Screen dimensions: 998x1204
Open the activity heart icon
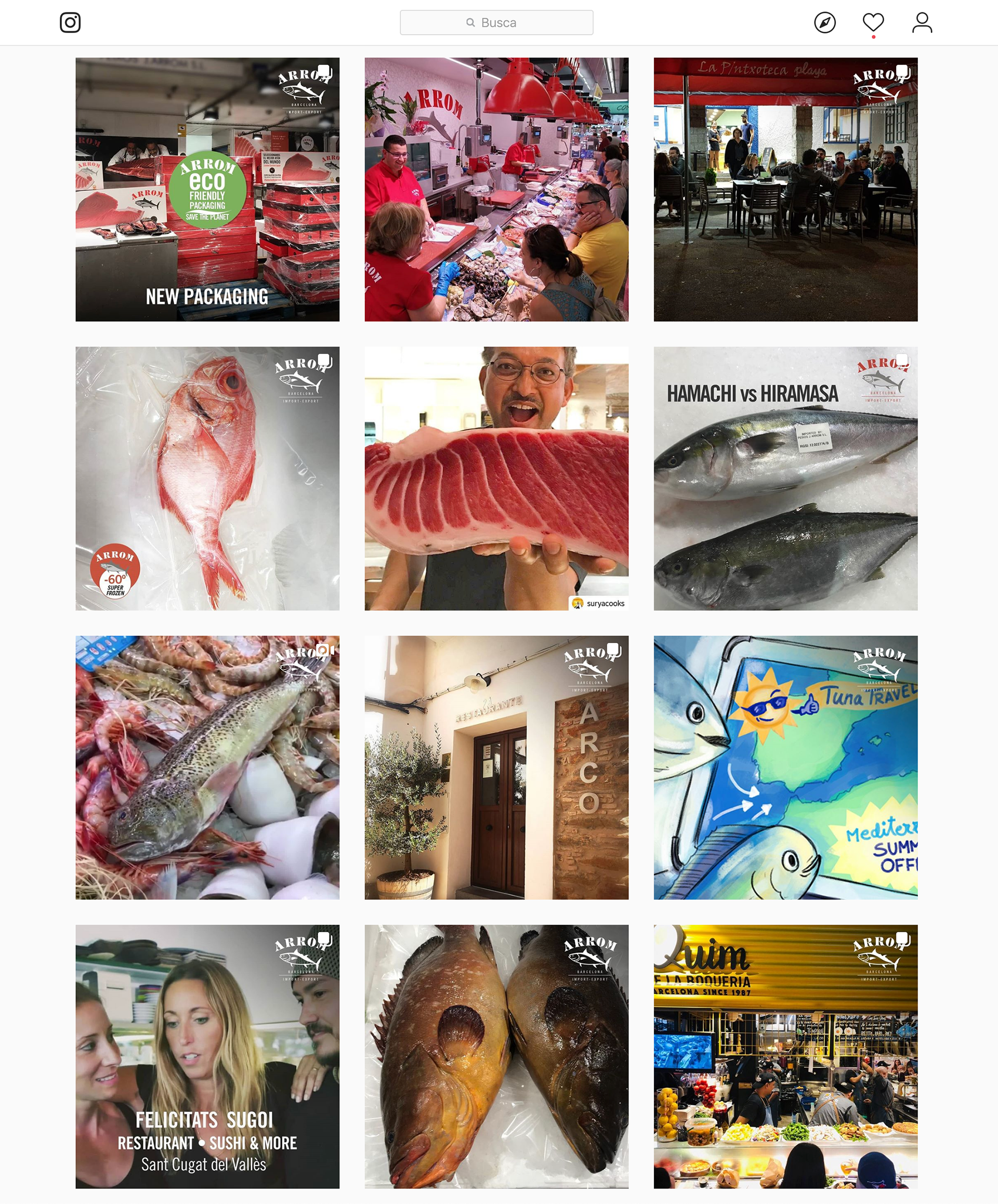[872, 22]
